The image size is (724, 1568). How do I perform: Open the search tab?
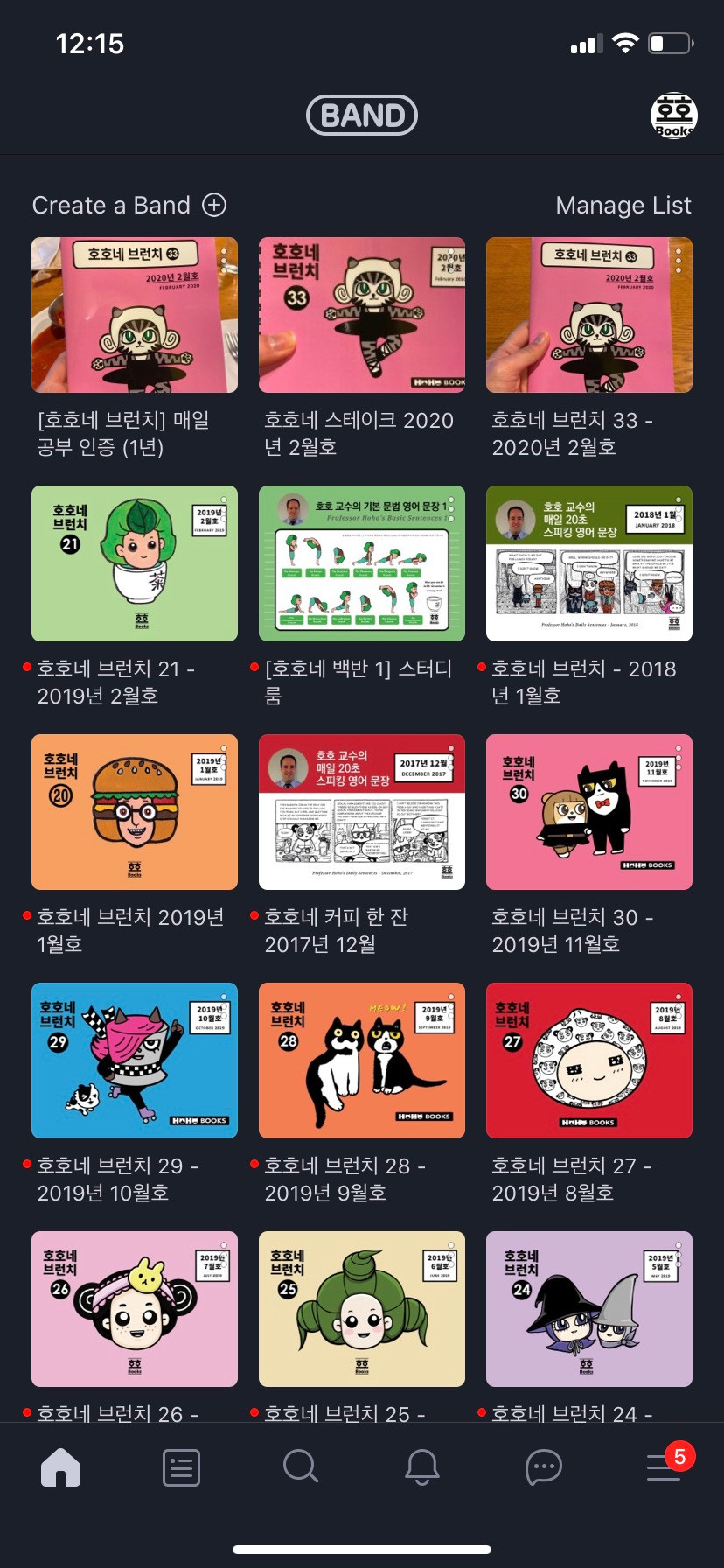pyautogui.click(x=301, y=1466)
